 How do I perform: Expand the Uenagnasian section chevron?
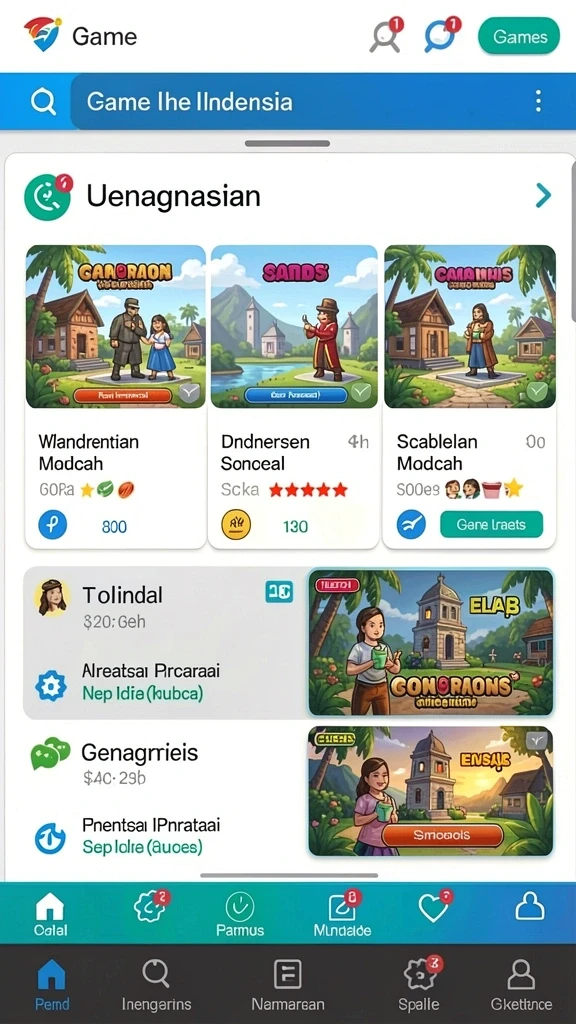(543, 195)
